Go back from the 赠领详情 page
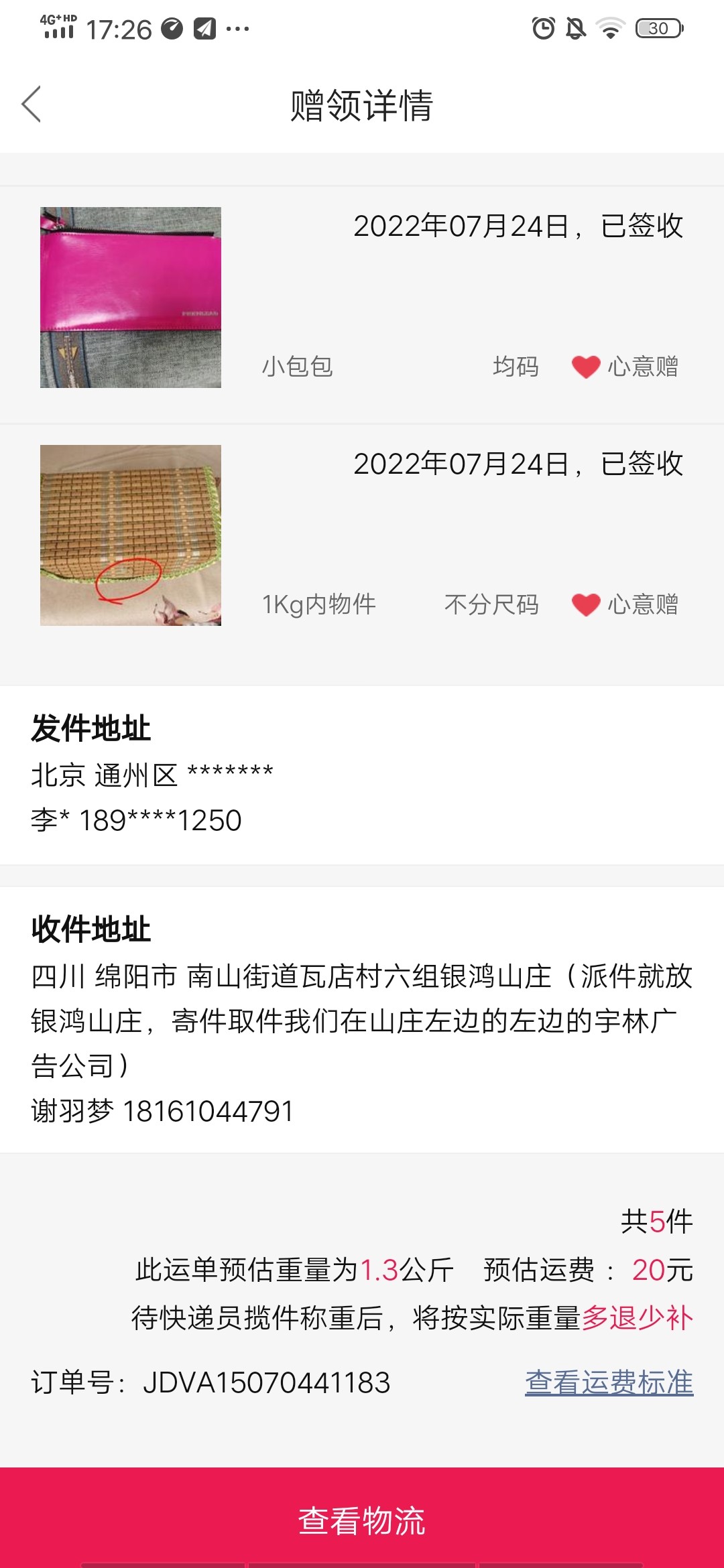The image size is (724, 1568). (32, 105)
